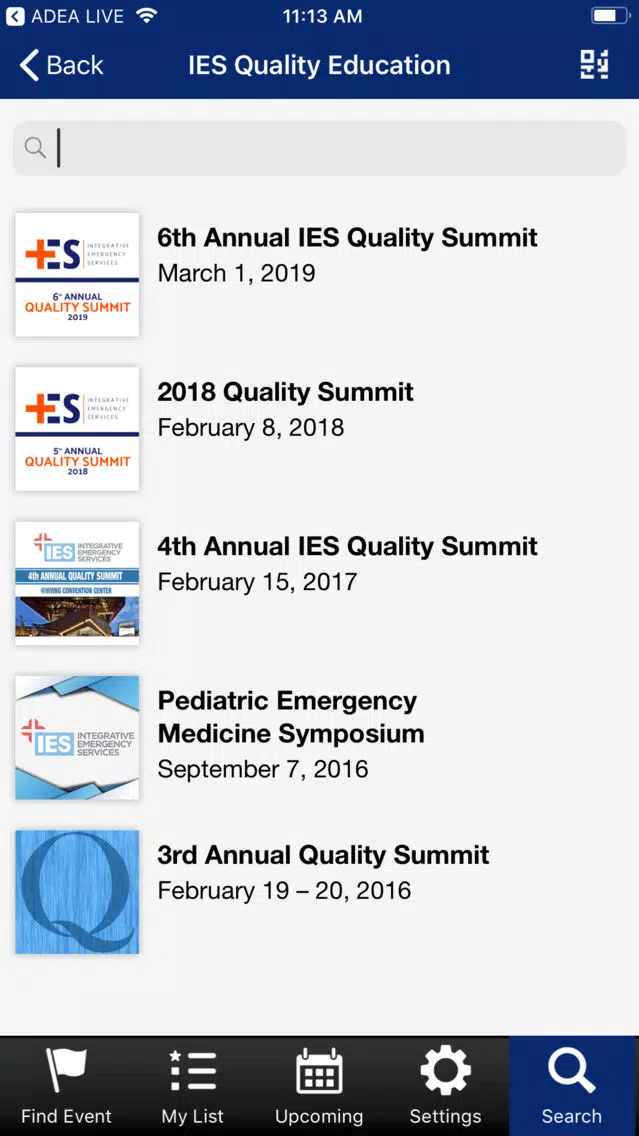Open Pediatric Emergency Medicine Symposium
639x1136 pixels.
(x=320, y=738)
